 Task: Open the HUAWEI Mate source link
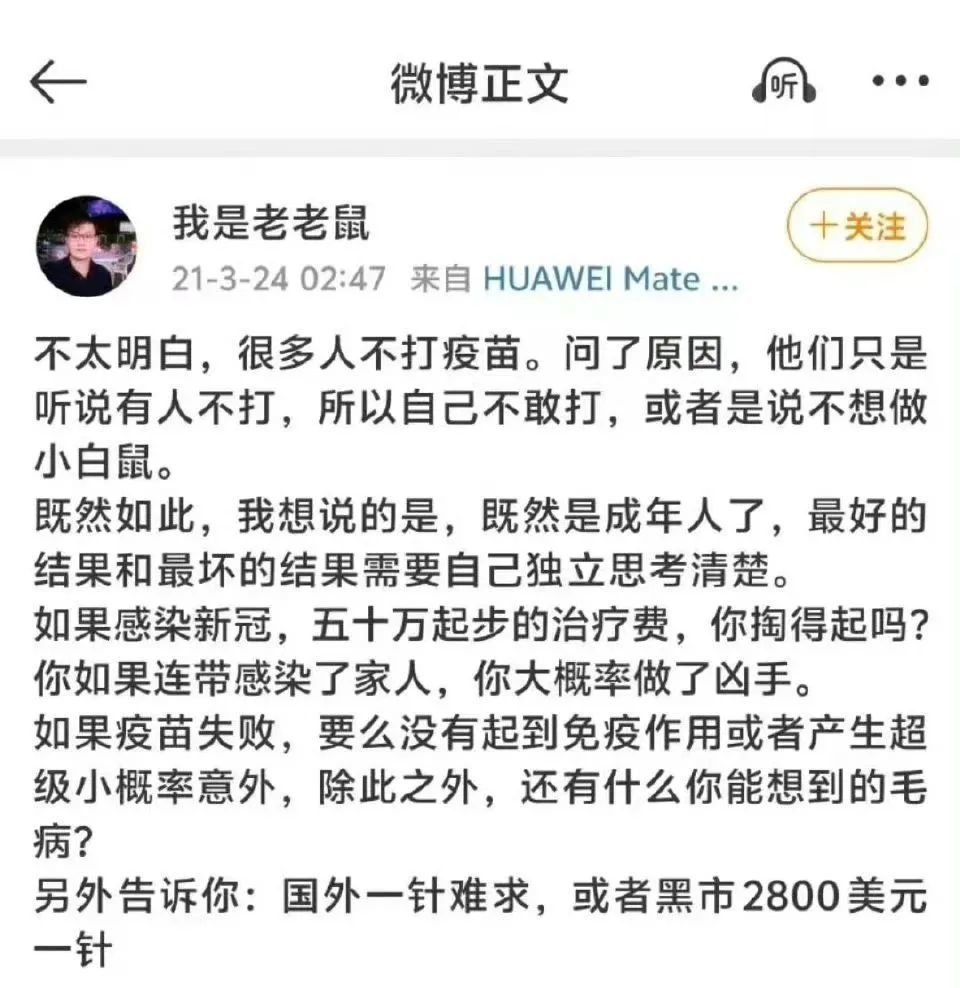coord(610,278)
